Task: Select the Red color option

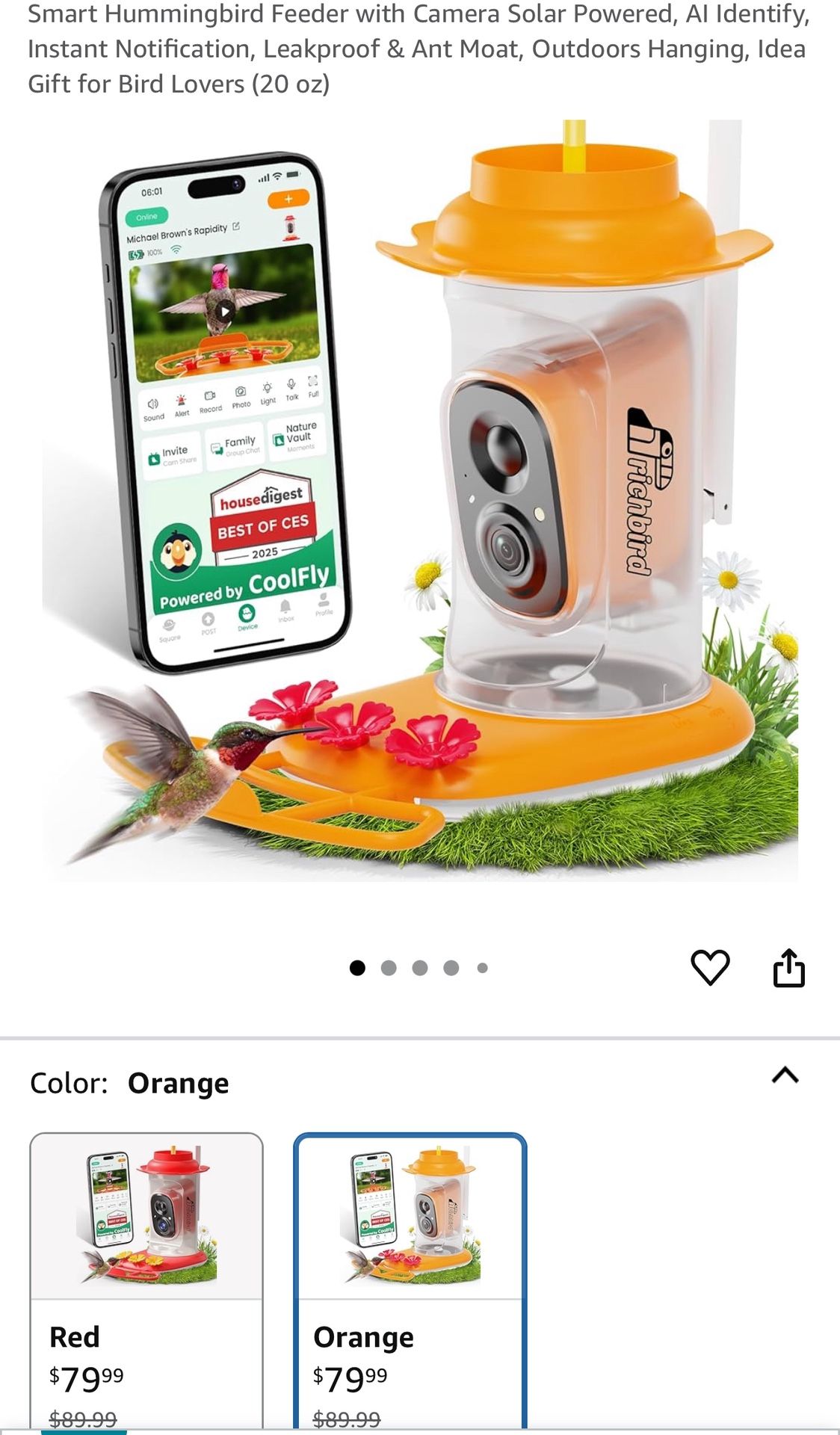Action: pyautogui.click(x=146, y=1278)
